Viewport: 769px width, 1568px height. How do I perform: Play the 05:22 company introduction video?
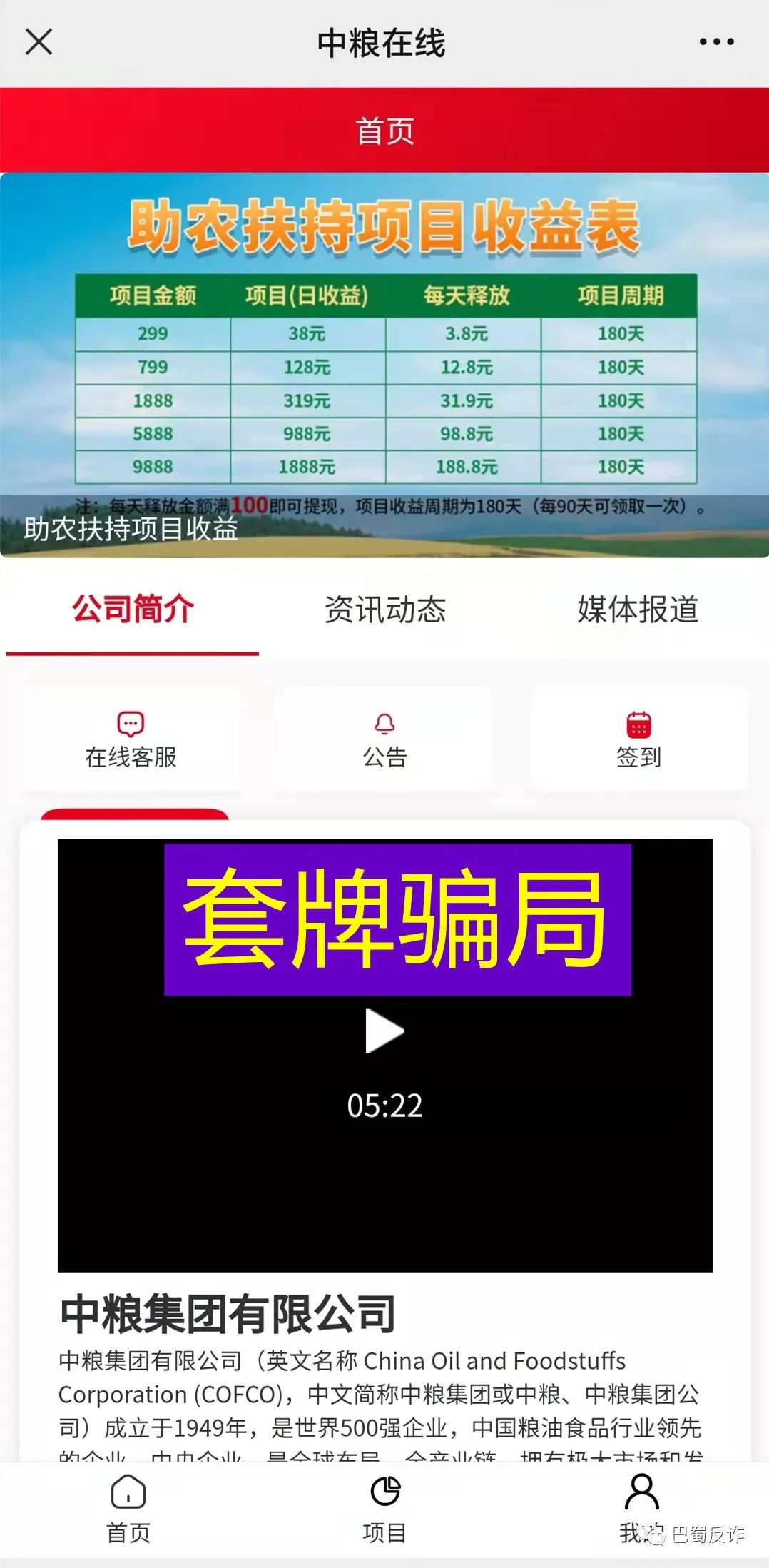click(x=385, y=1030)
